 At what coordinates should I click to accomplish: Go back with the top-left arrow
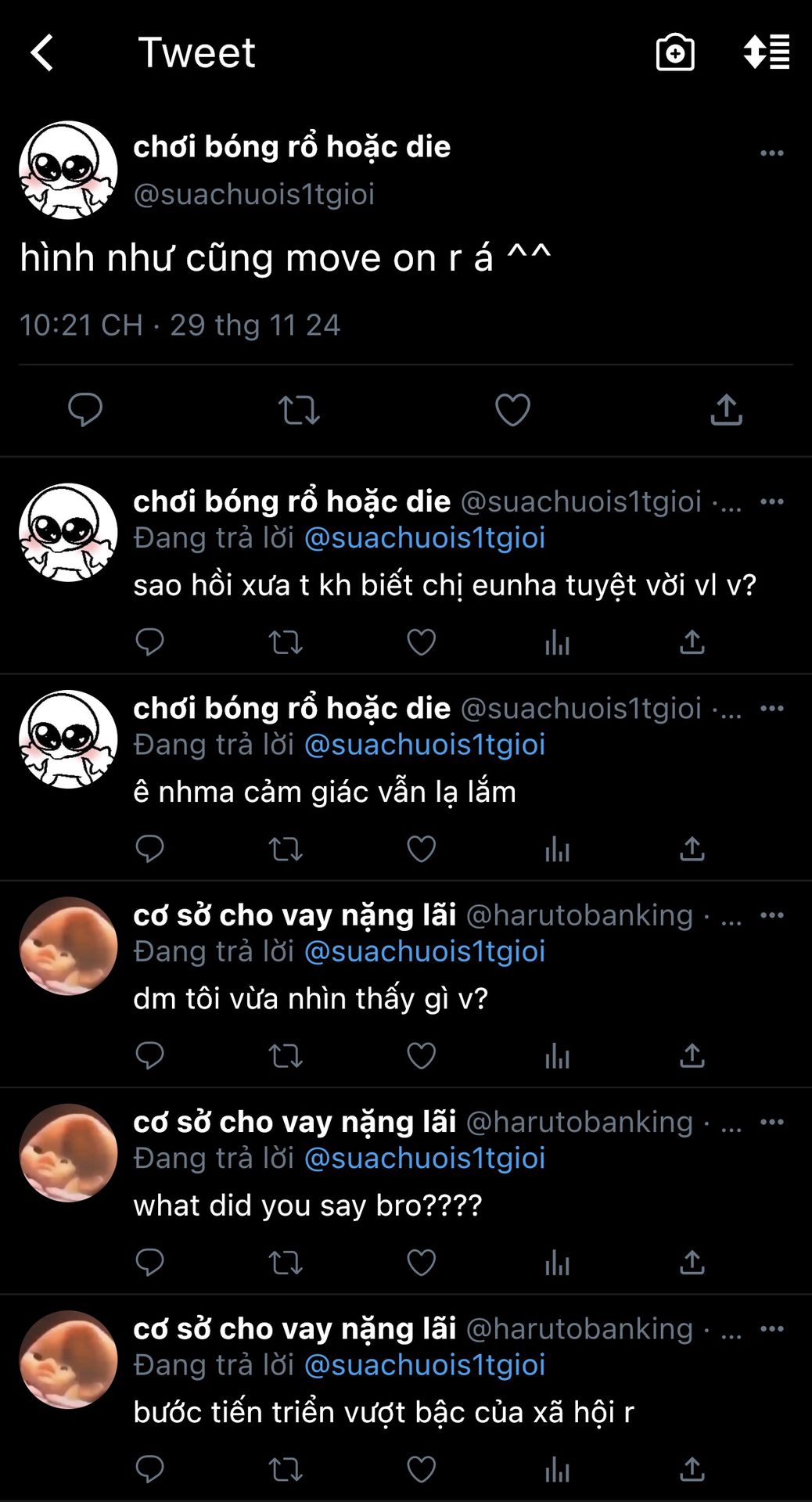(42, 53)
